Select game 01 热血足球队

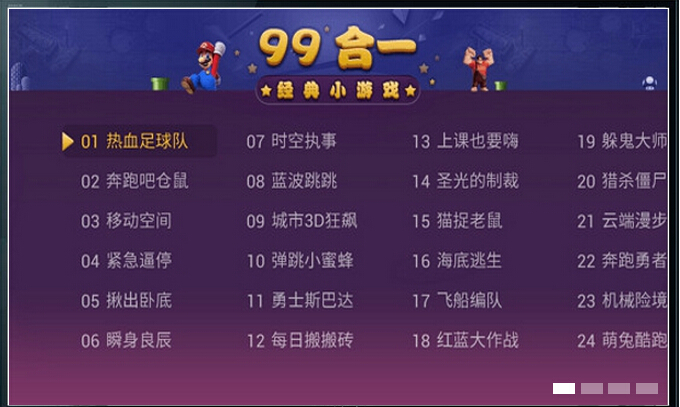pos(134,141)
